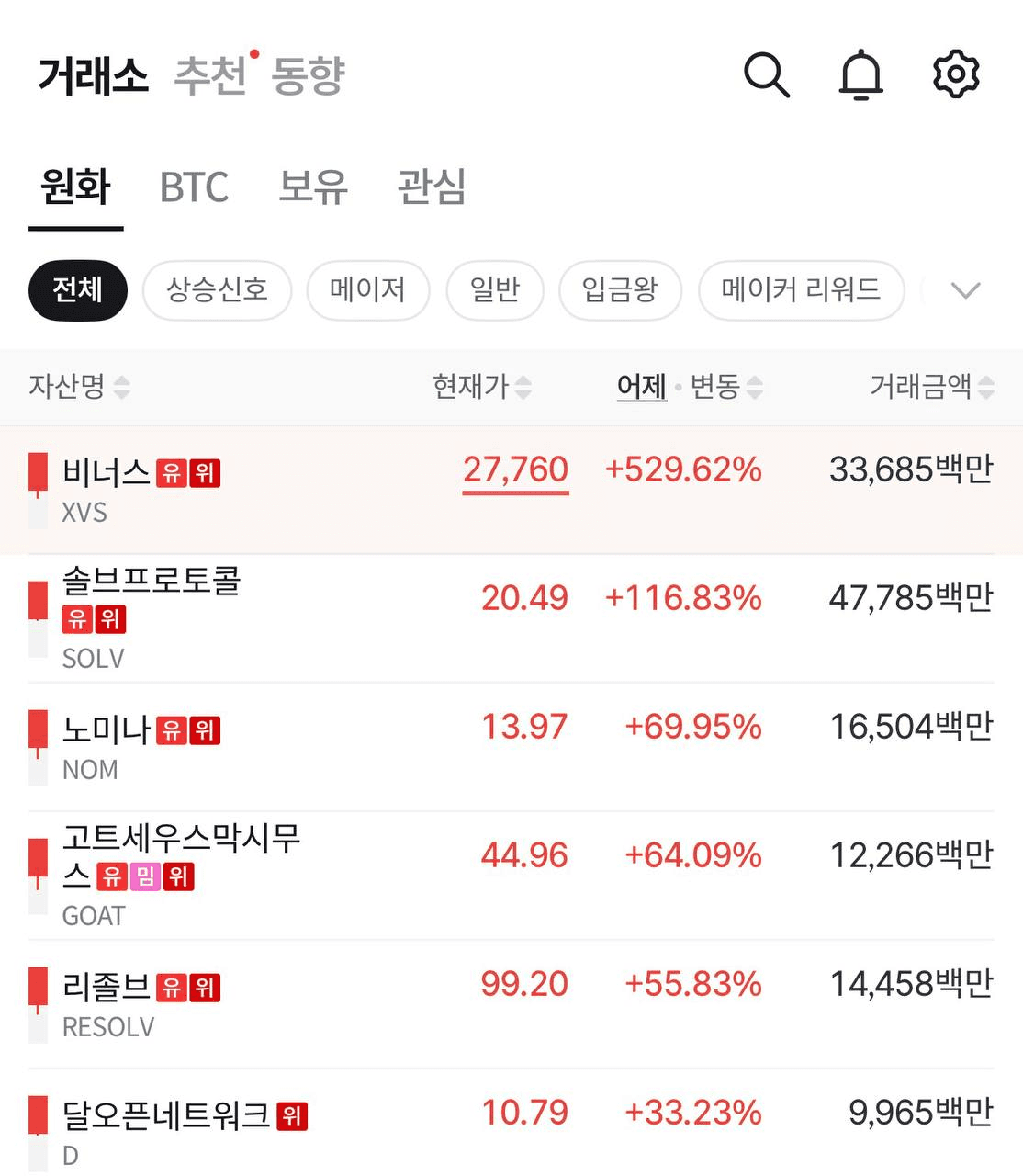Open the 리졸브 RESOLV row
Viewport: 1023px width, 1176px height.
[275, 1004]
